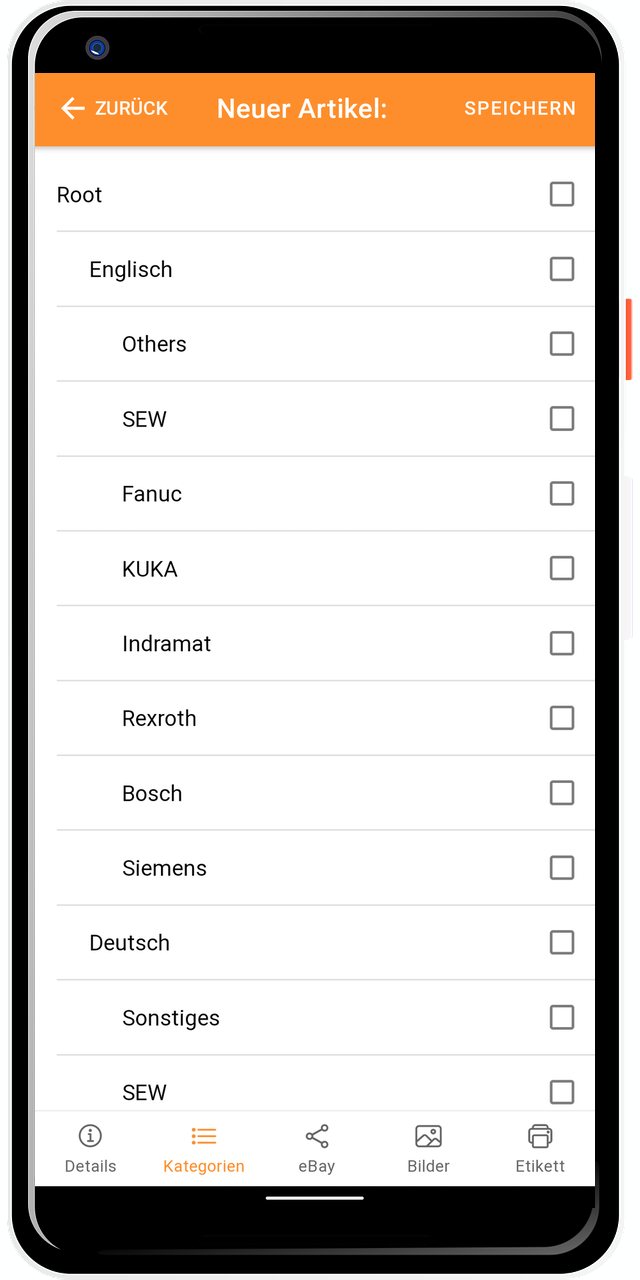
Task: Select the Englisch category checkbox
Action: (562, 269)
